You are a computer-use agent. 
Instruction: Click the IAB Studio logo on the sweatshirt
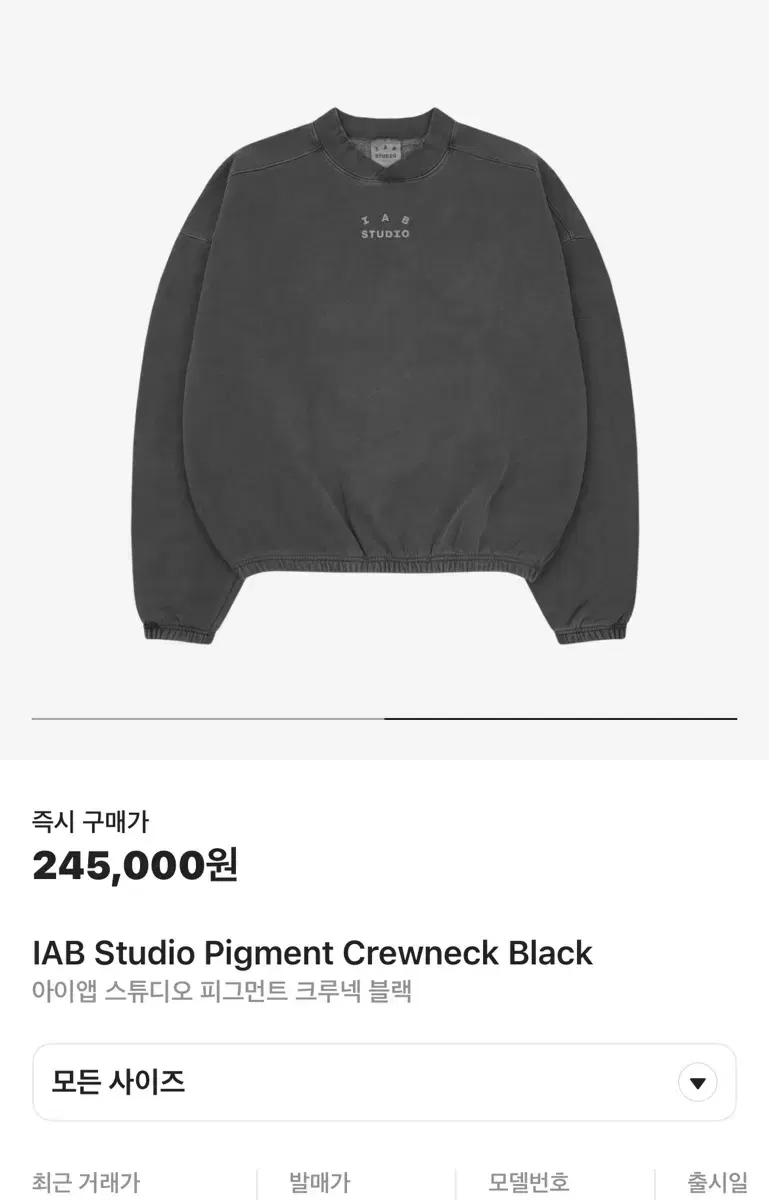point(384,228)
